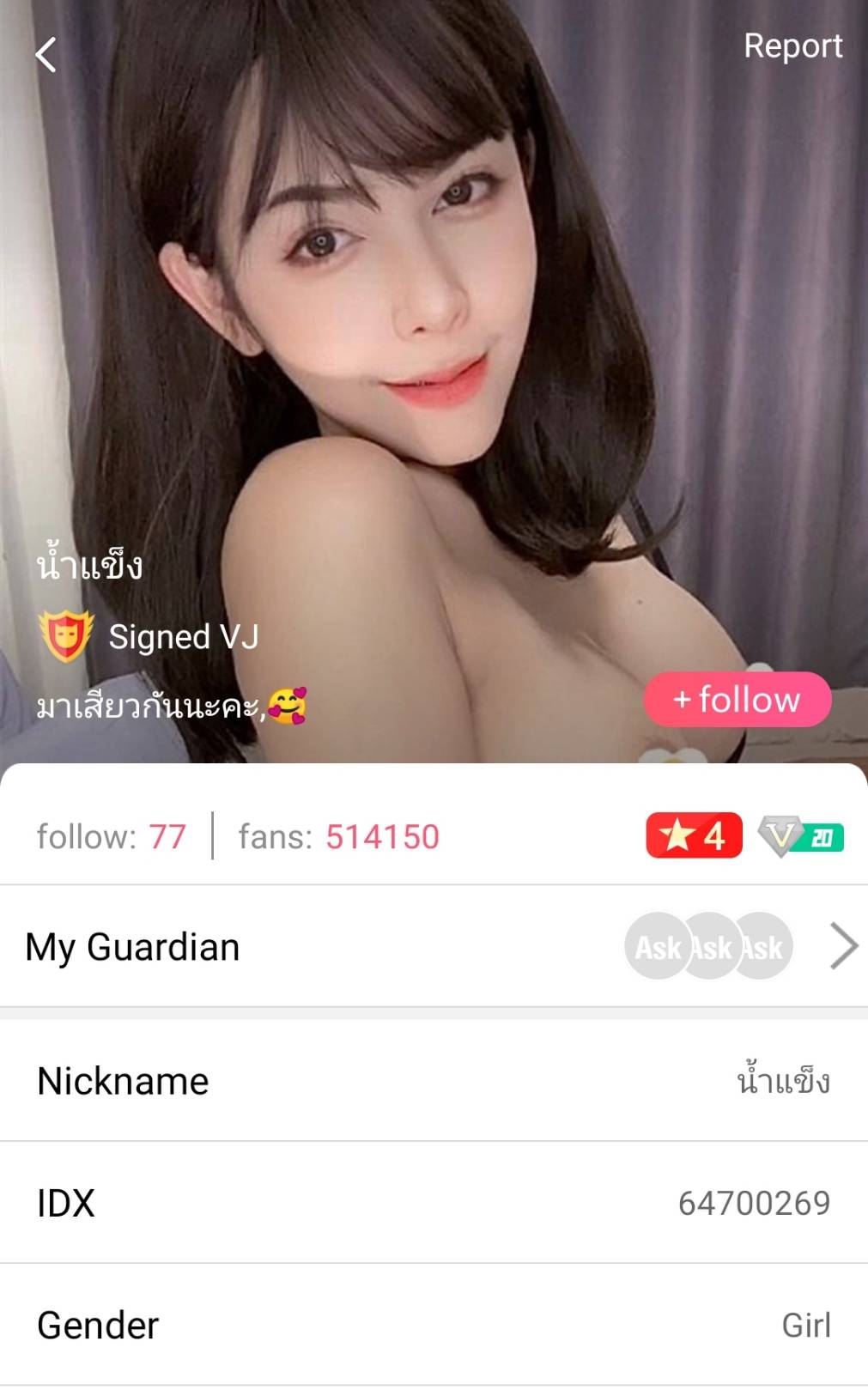This screenshot has height=1390, width=868.
Task: Go back using the top-left arrow
Action: 46,55
